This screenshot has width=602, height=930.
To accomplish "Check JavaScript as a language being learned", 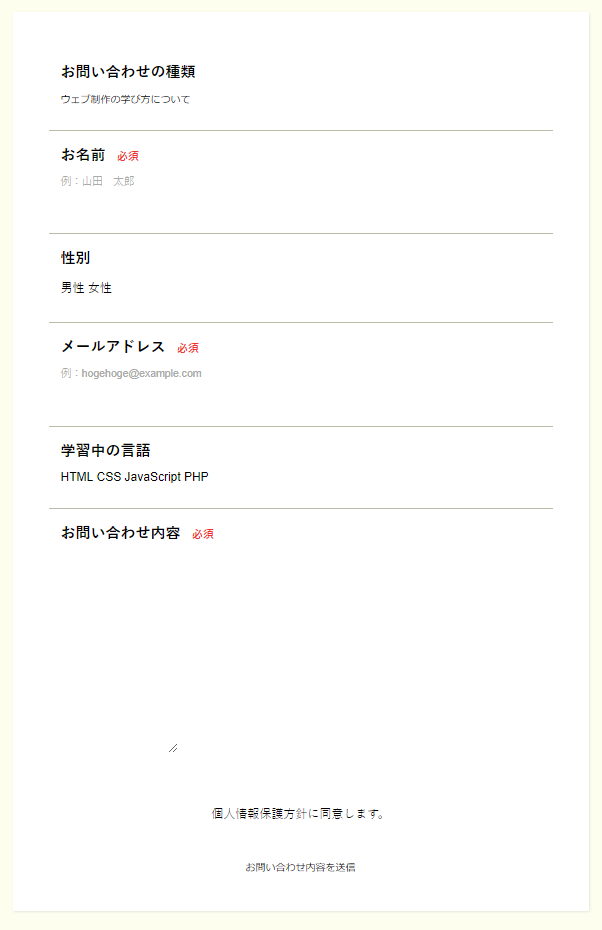I will pos(152,477).
